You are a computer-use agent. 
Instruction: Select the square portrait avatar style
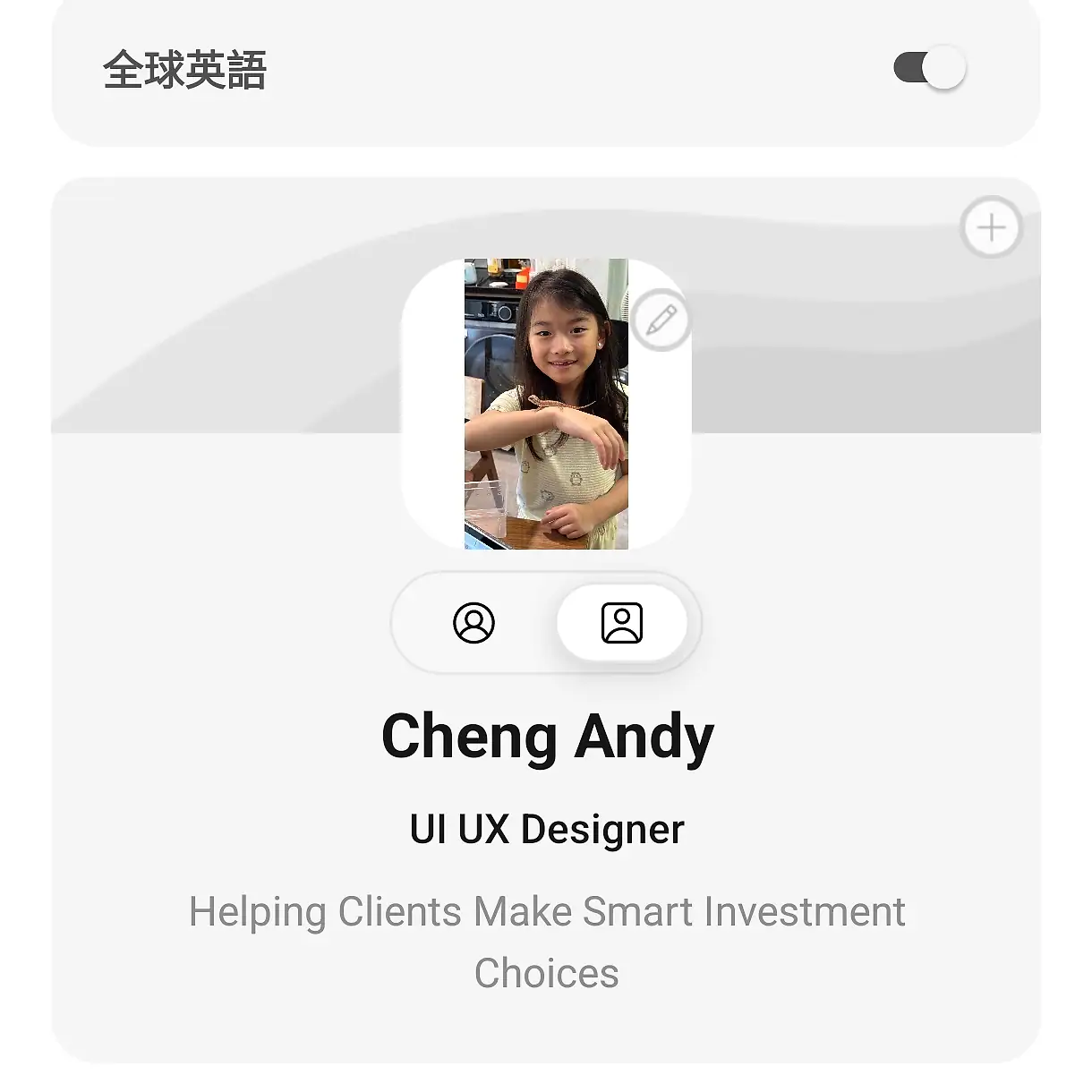622,623
